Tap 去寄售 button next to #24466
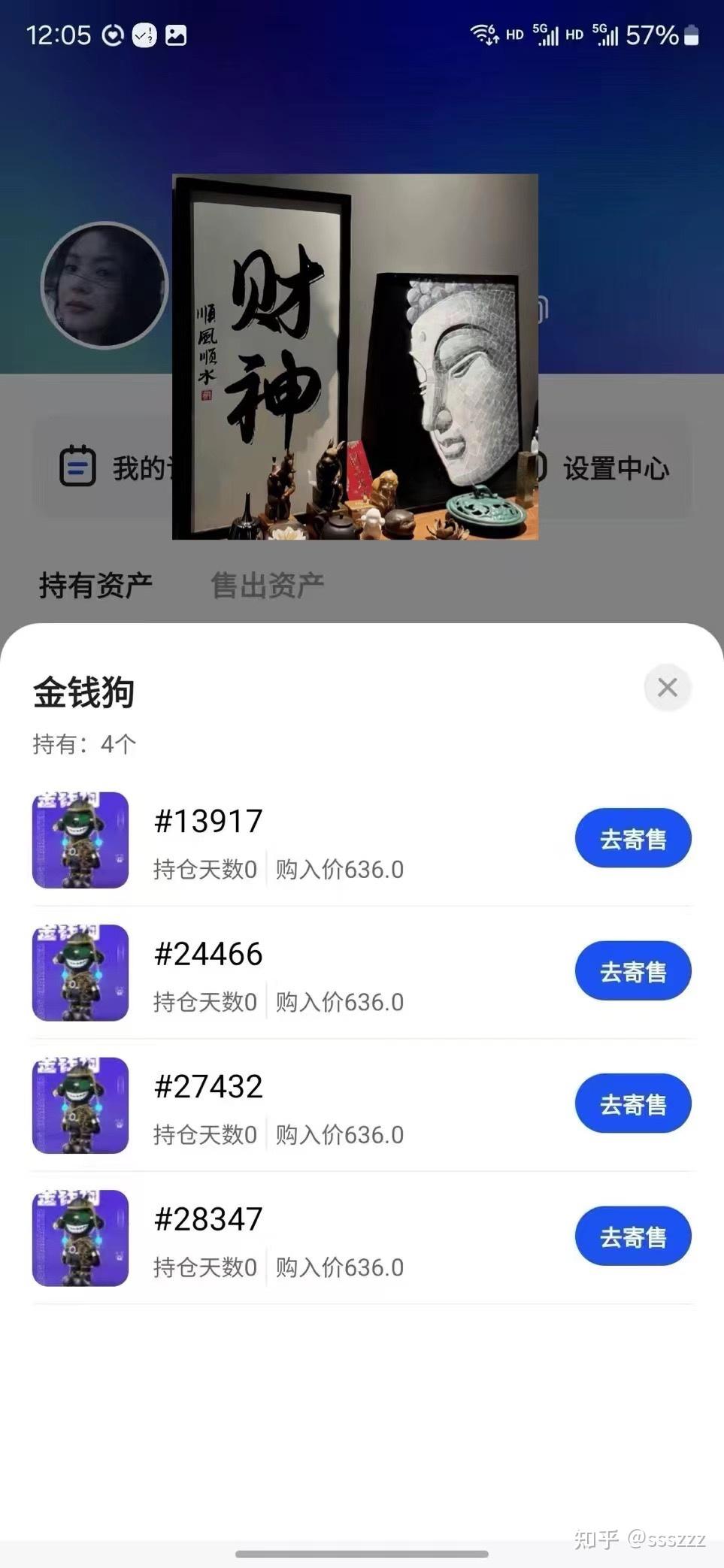724x1568 pixels. tap(633, 970)
